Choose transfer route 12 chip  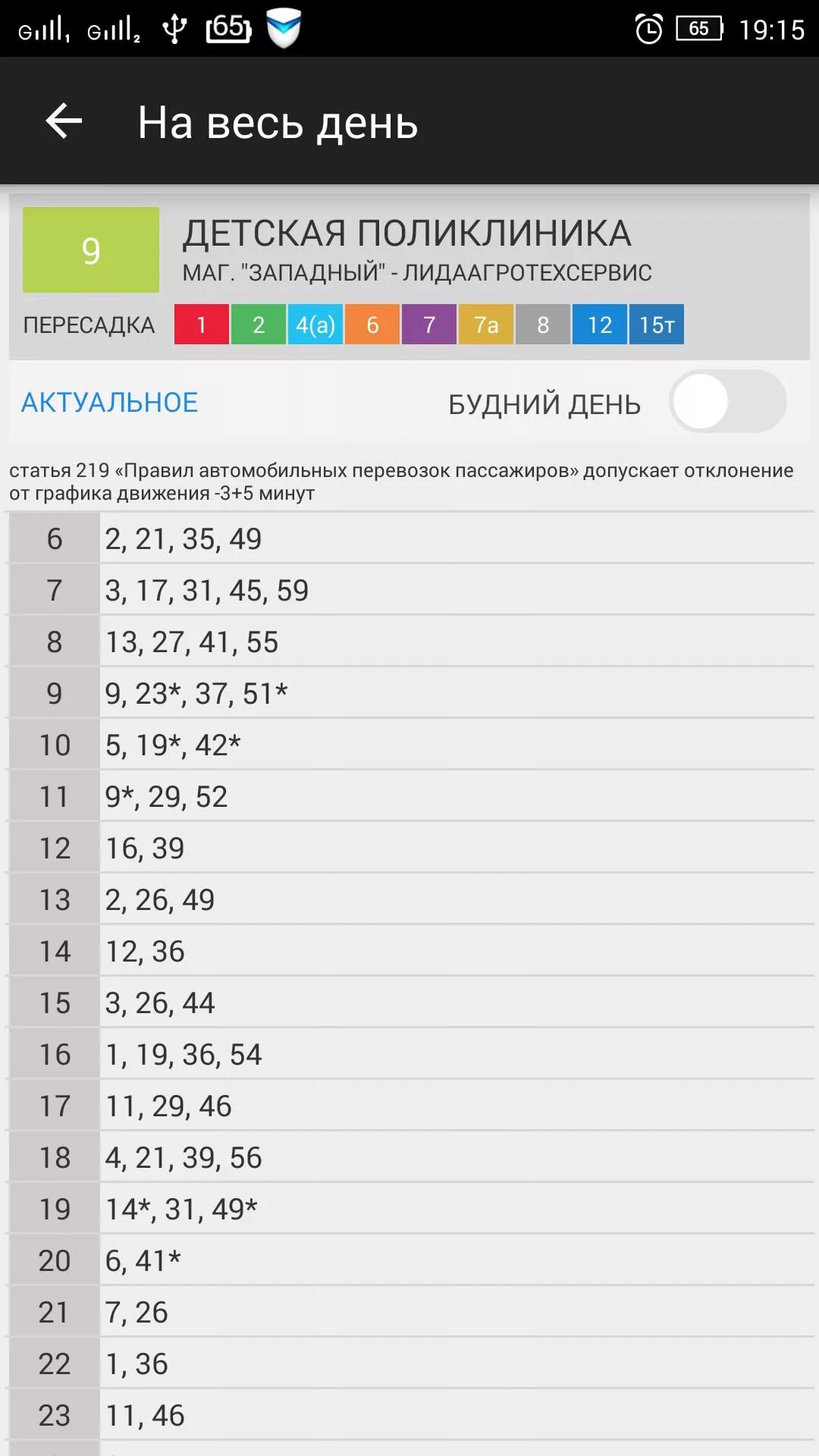point(600,325)
